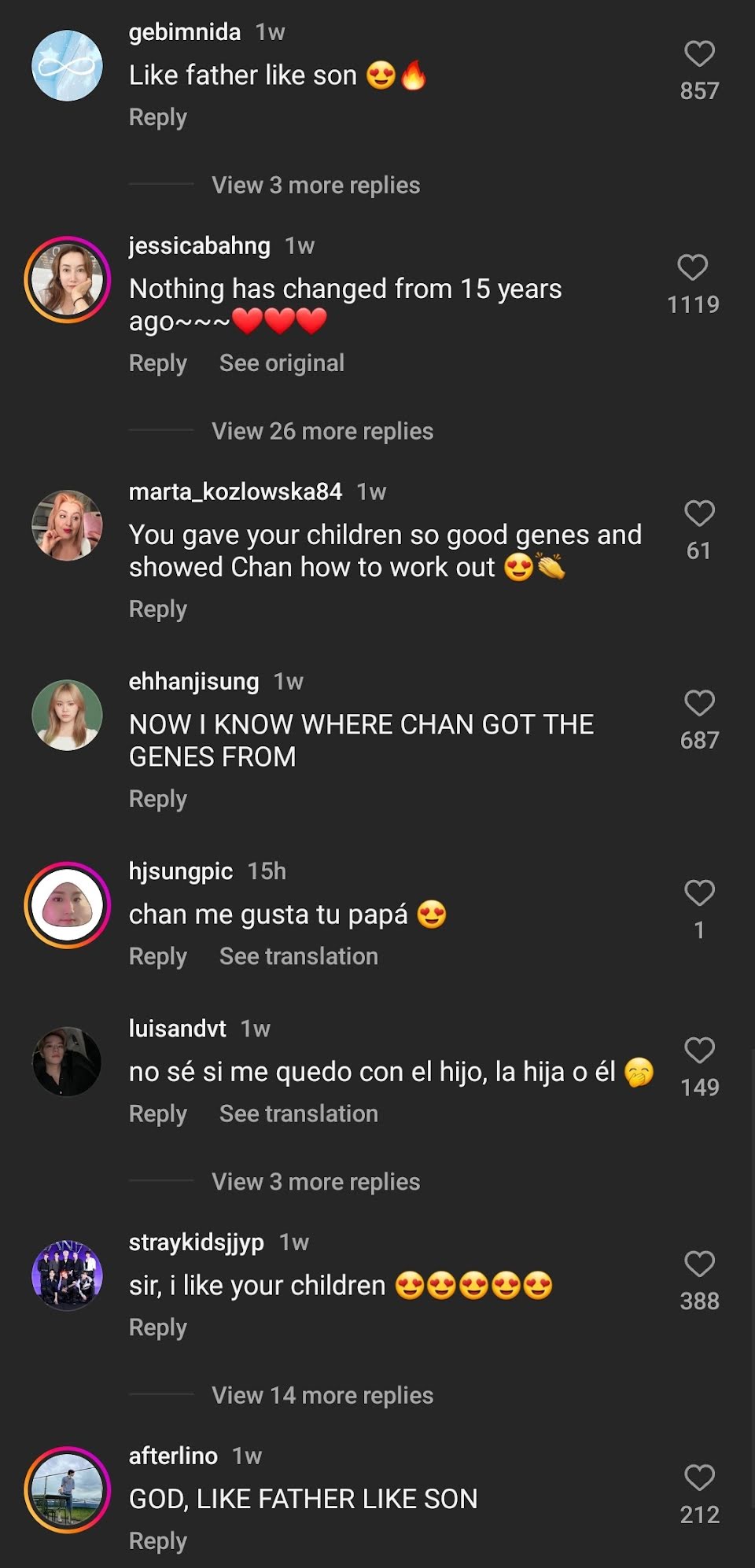Like ehhanjisung's comment
Screen dimensions: 755x1568
tap(699, 703)
